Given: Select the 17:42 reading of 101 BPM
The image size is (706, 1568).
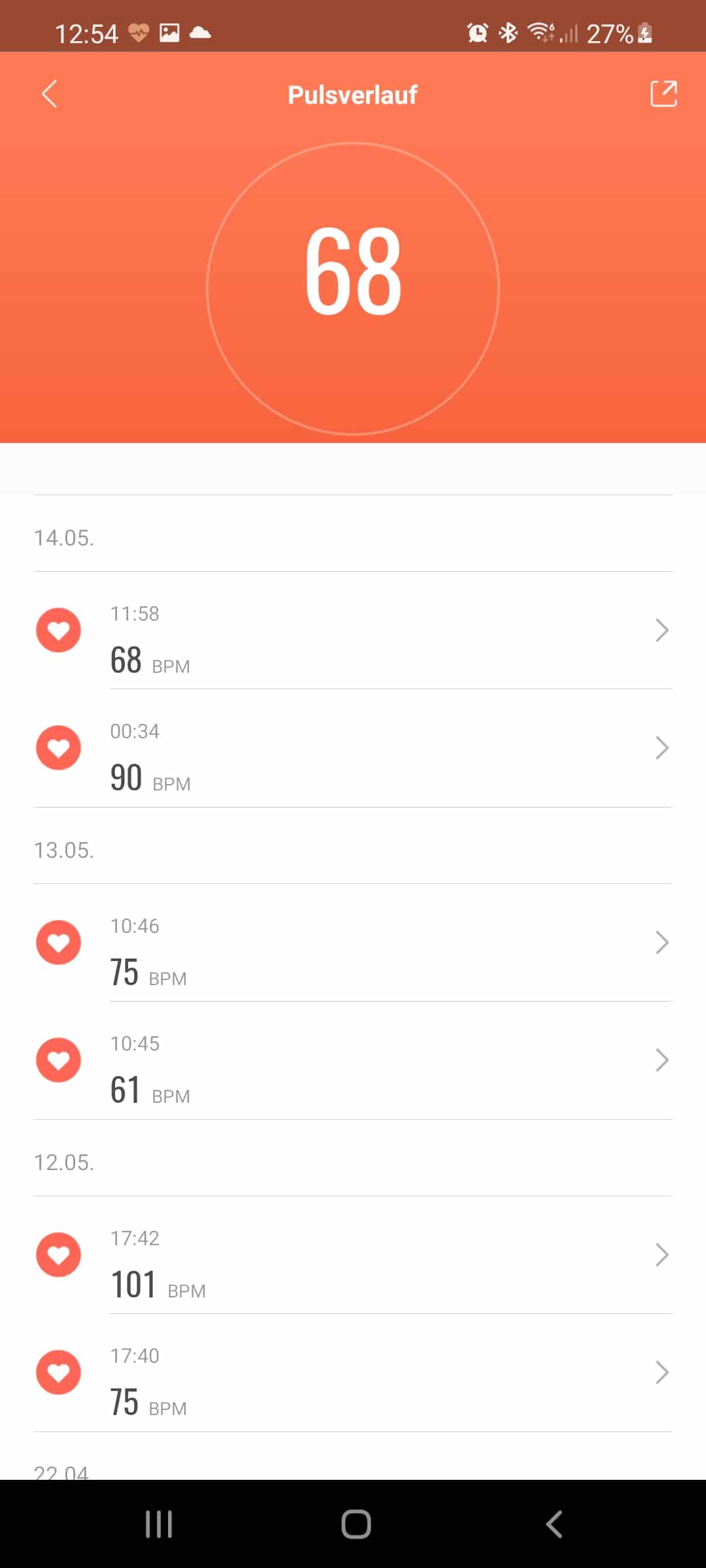Looking at the screenshot, I should [353, 1255].
